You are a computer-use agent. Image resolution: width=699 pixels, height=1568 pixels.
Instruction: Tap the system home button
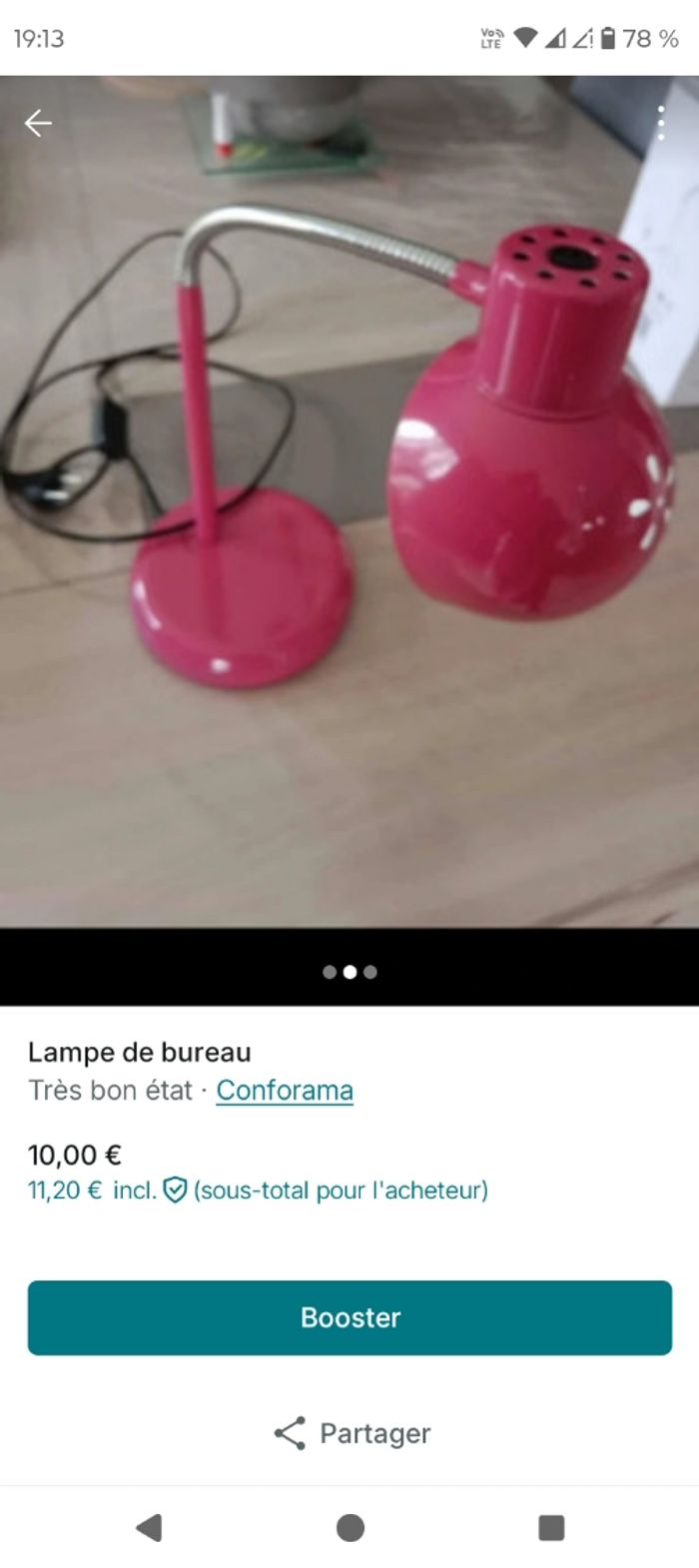350,1527
